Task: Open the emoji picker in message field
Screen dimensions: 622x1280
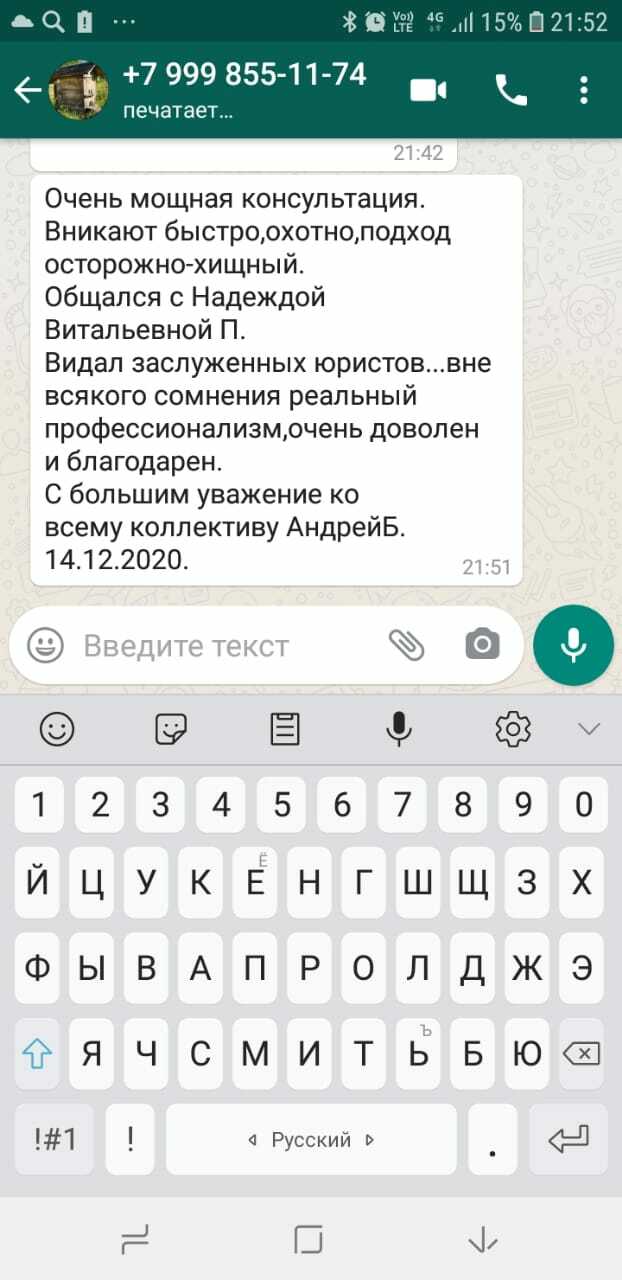Action: tap(45, 646)
